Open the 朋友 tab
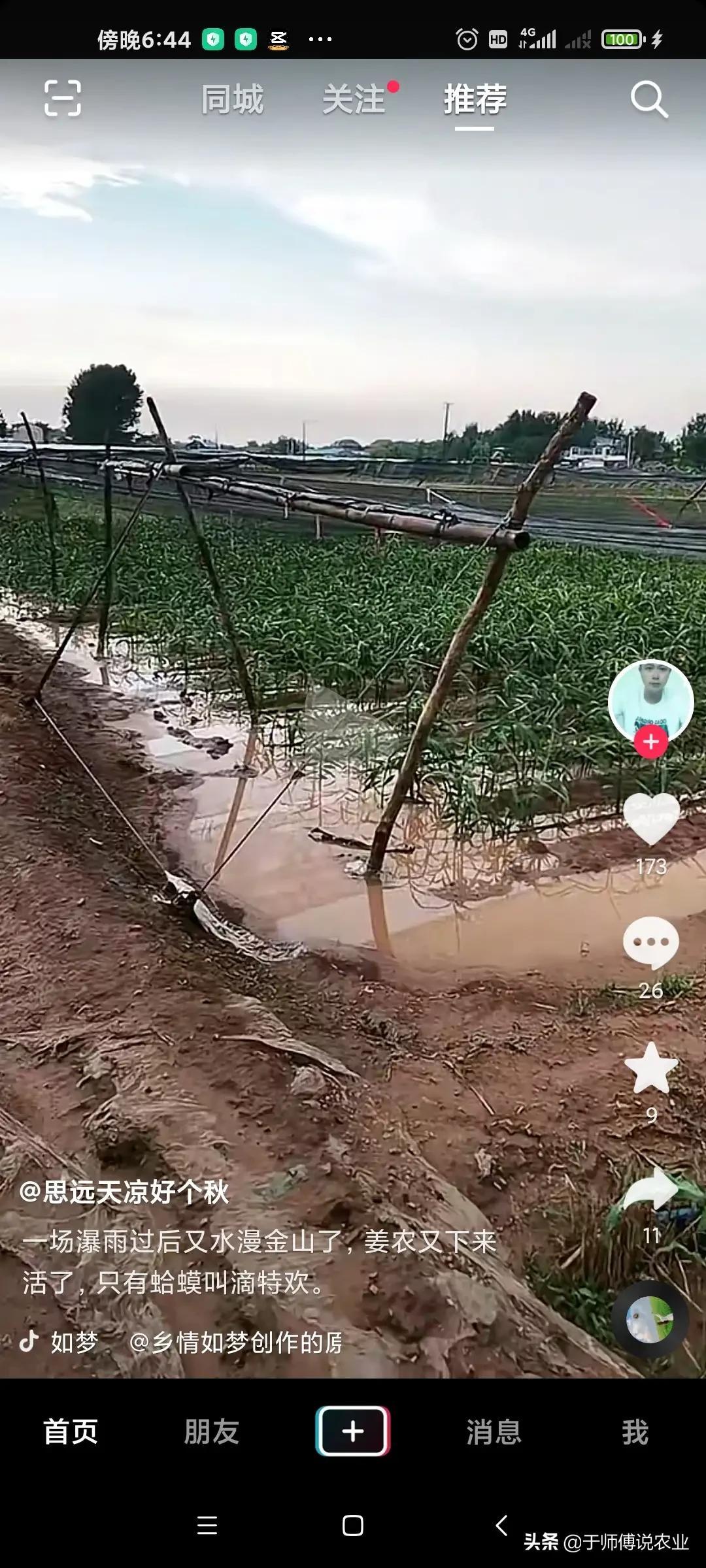This screenshot has height=1568, width=706. pos(212,1431)
